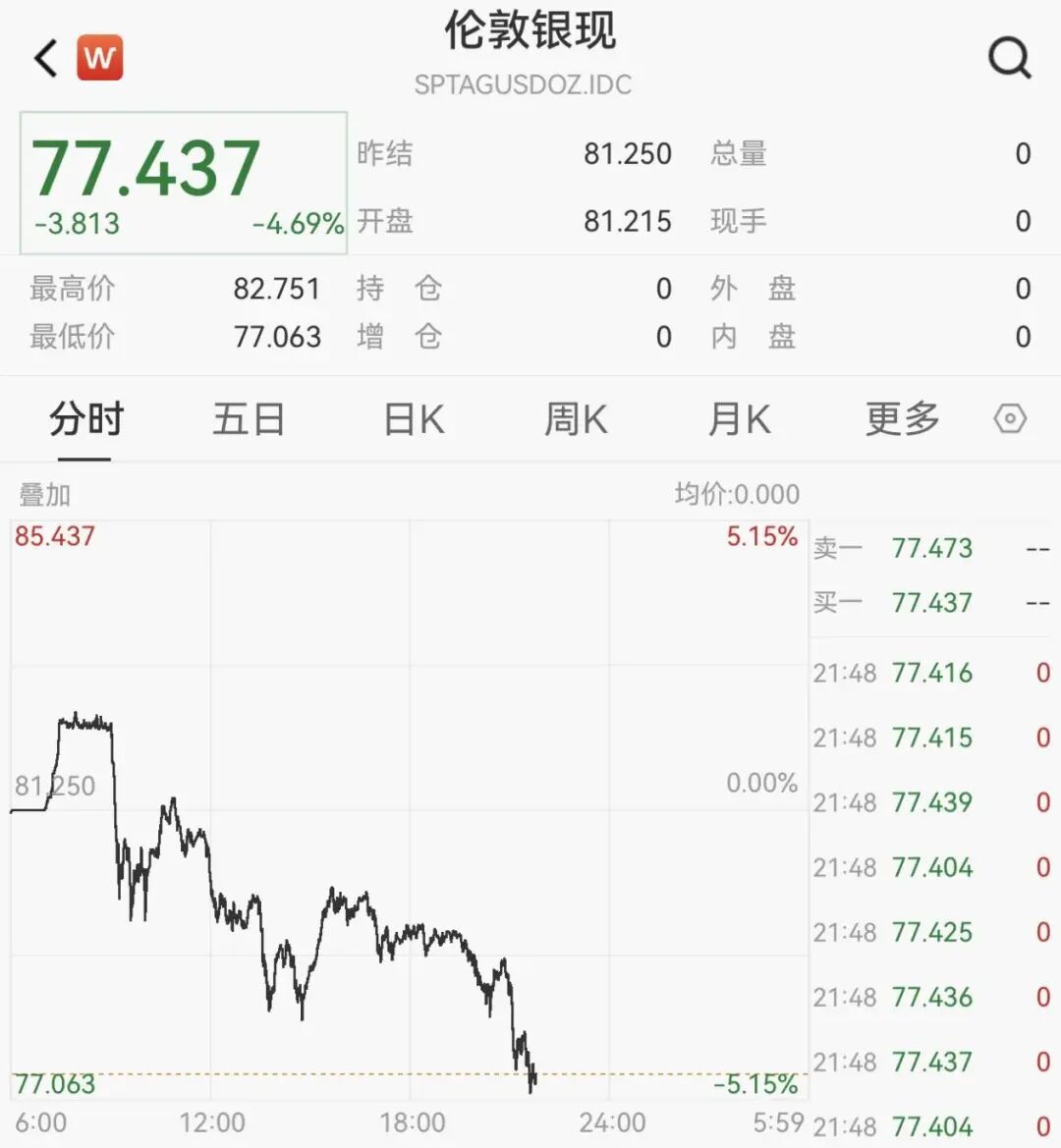Select the 日K chart tab
This screenshot has height=1148, width=1061.
(x=414, y=420)
